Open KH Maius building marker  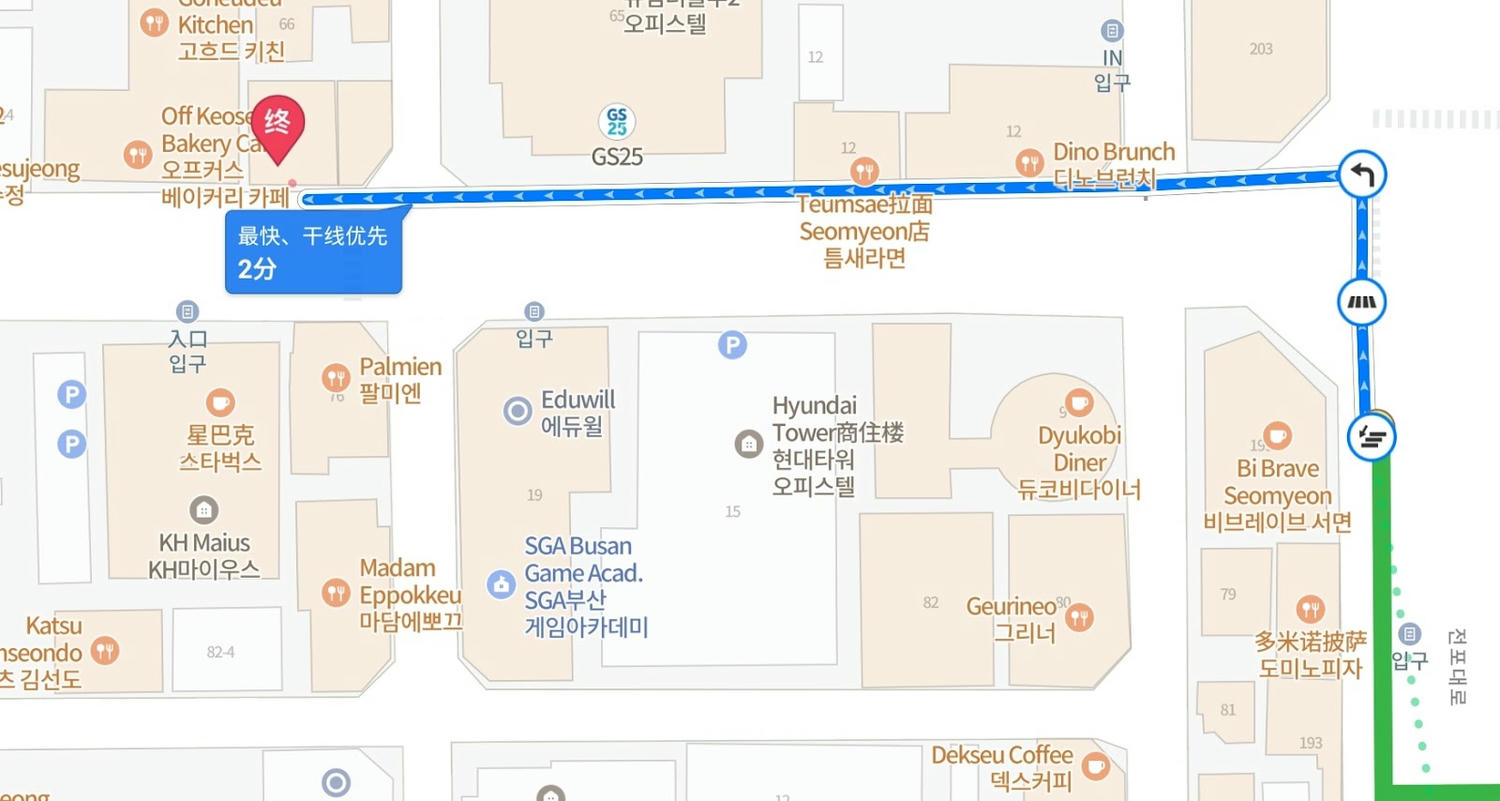click(204, 509)
